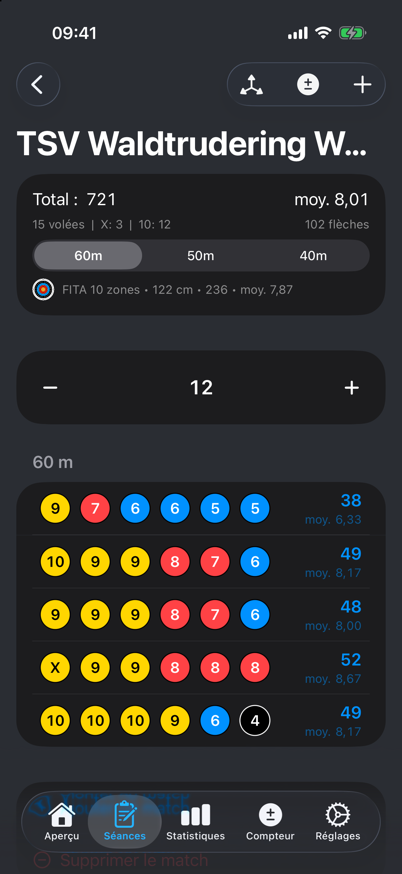Screen dimensions: 402x874
Task: Increase the counter value above 12
Action: 351,387
